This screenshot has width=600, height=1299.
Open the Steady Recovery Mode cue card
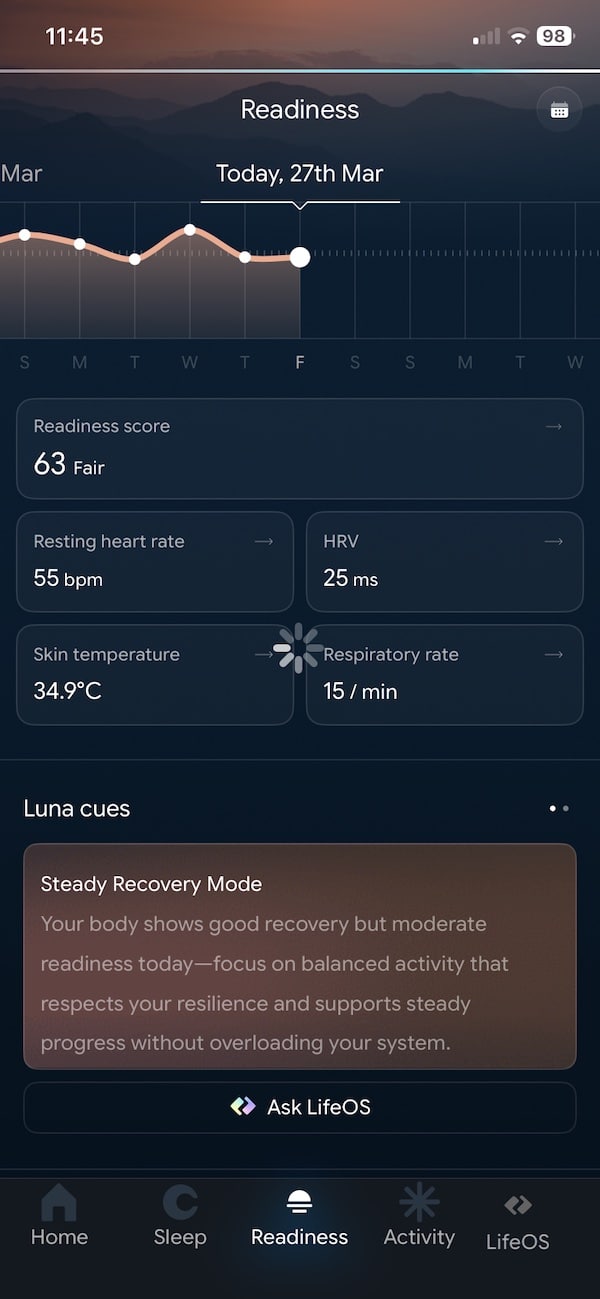coord(299,956)
